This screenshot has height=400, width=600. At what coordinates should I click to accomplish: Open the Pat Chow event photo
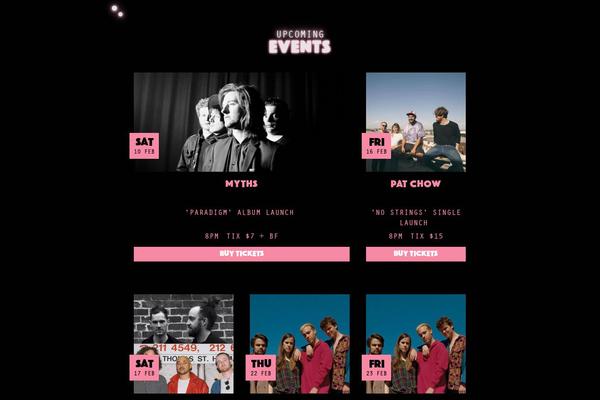point(415,121)
